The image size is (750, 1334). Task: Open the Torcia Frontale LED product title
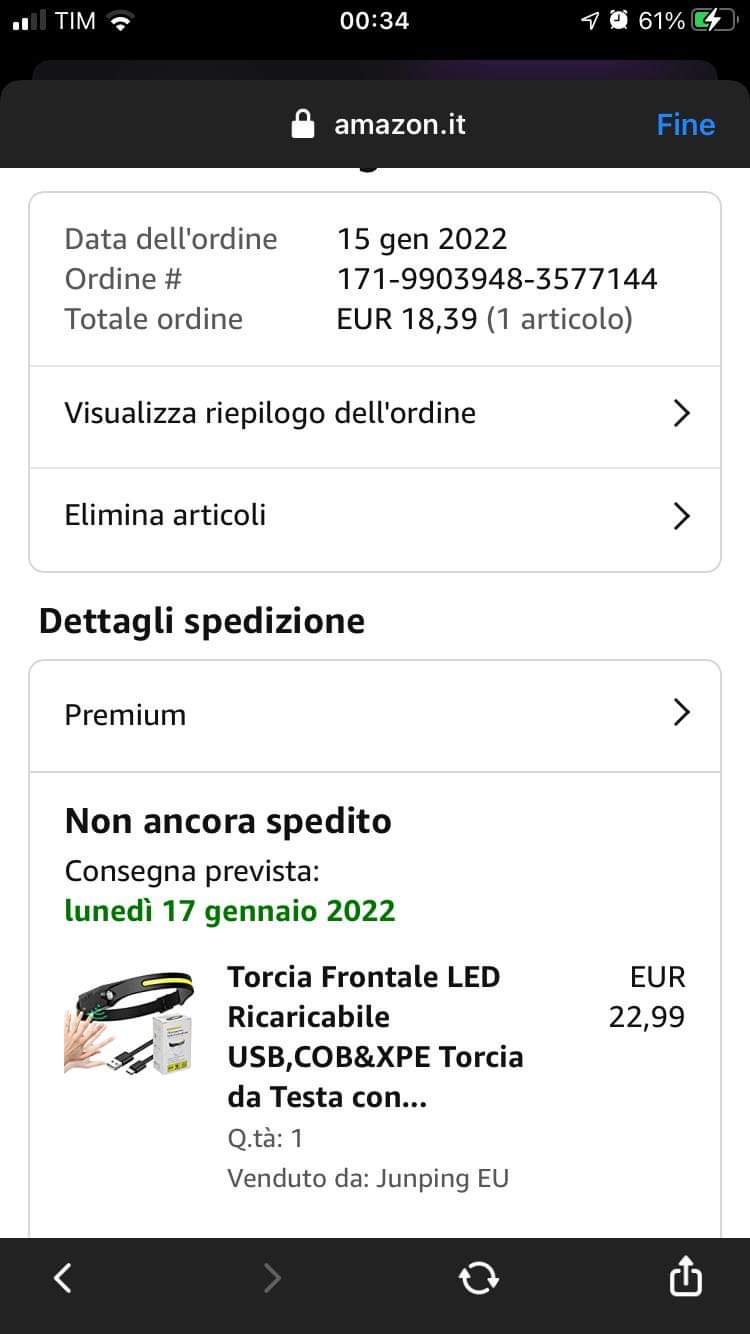pyautogui.click(x=375, y=1037)
